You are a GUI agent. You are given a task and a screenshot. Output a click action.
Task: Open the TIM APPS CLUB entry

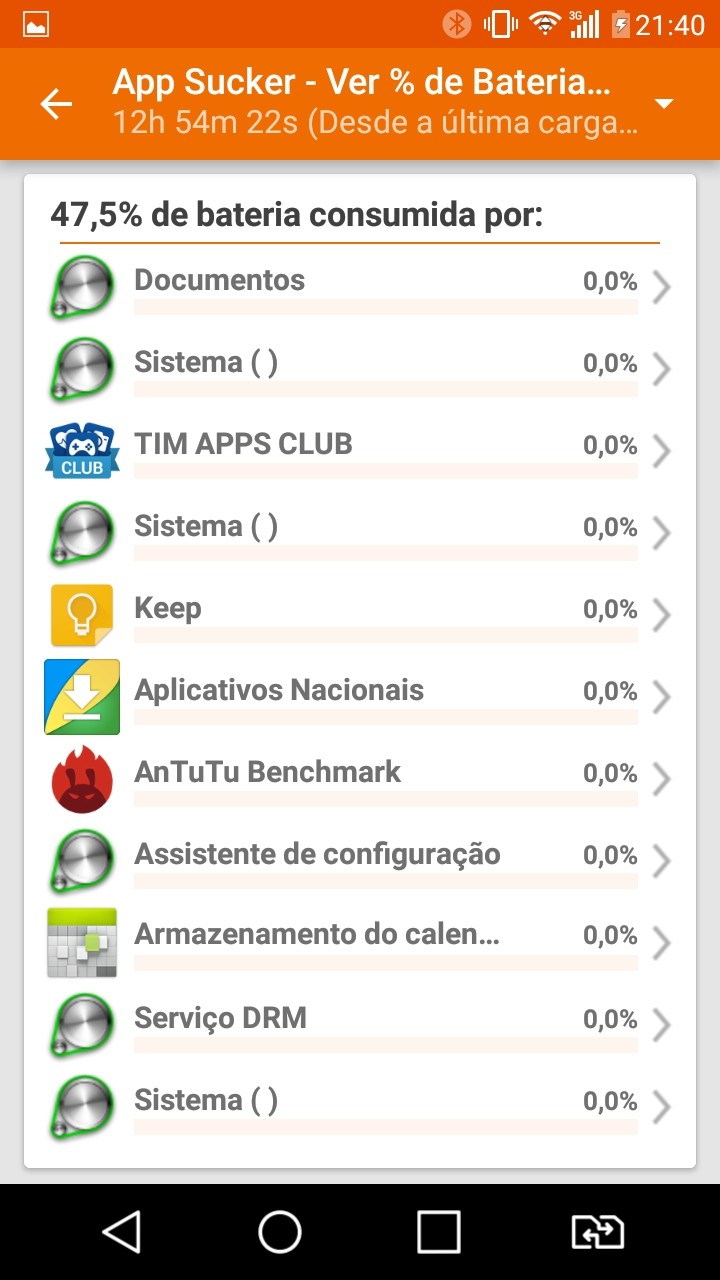pos(360,452)
